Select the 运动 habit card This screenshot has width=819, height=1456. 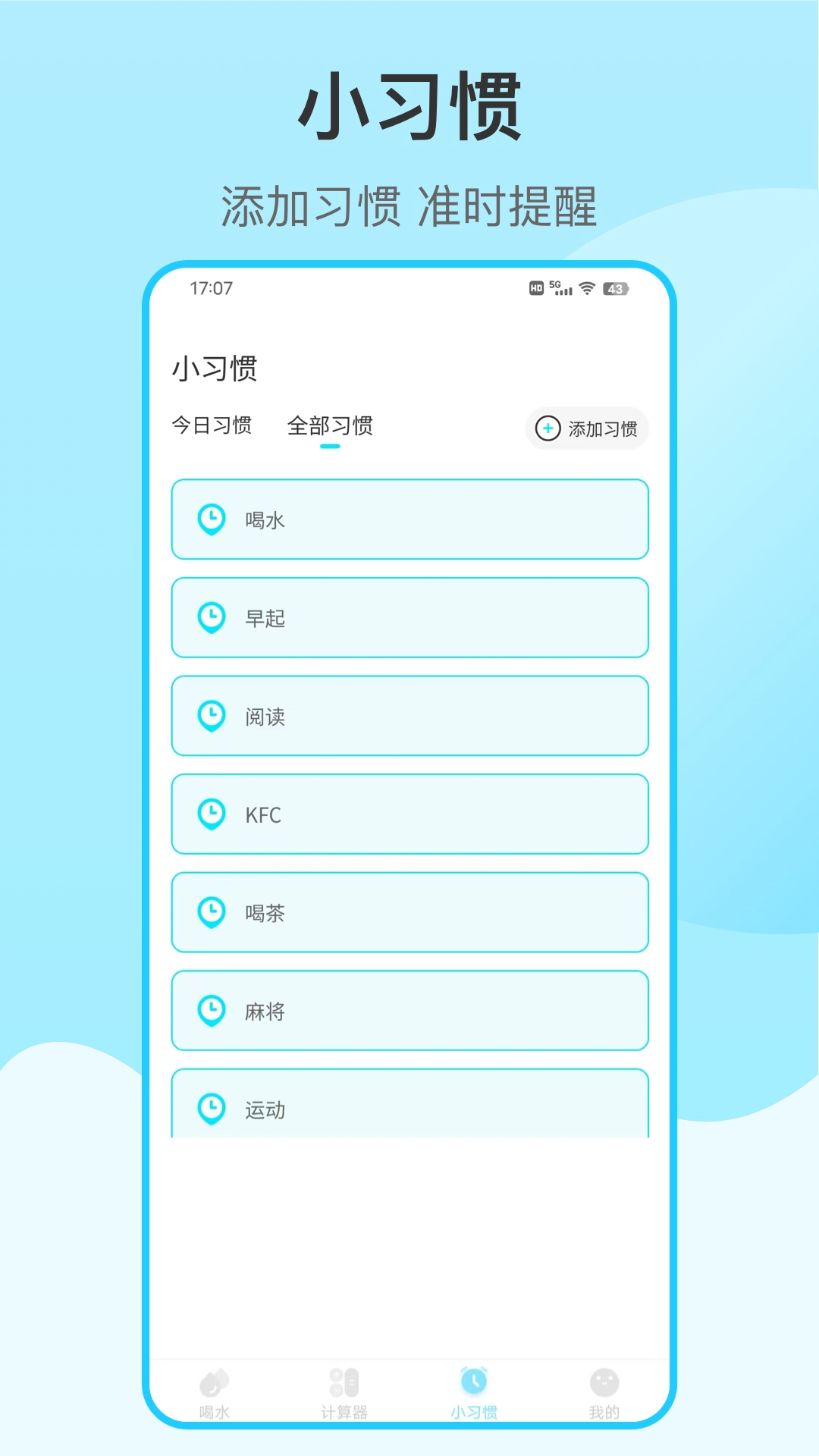(x=410, y=1107)
